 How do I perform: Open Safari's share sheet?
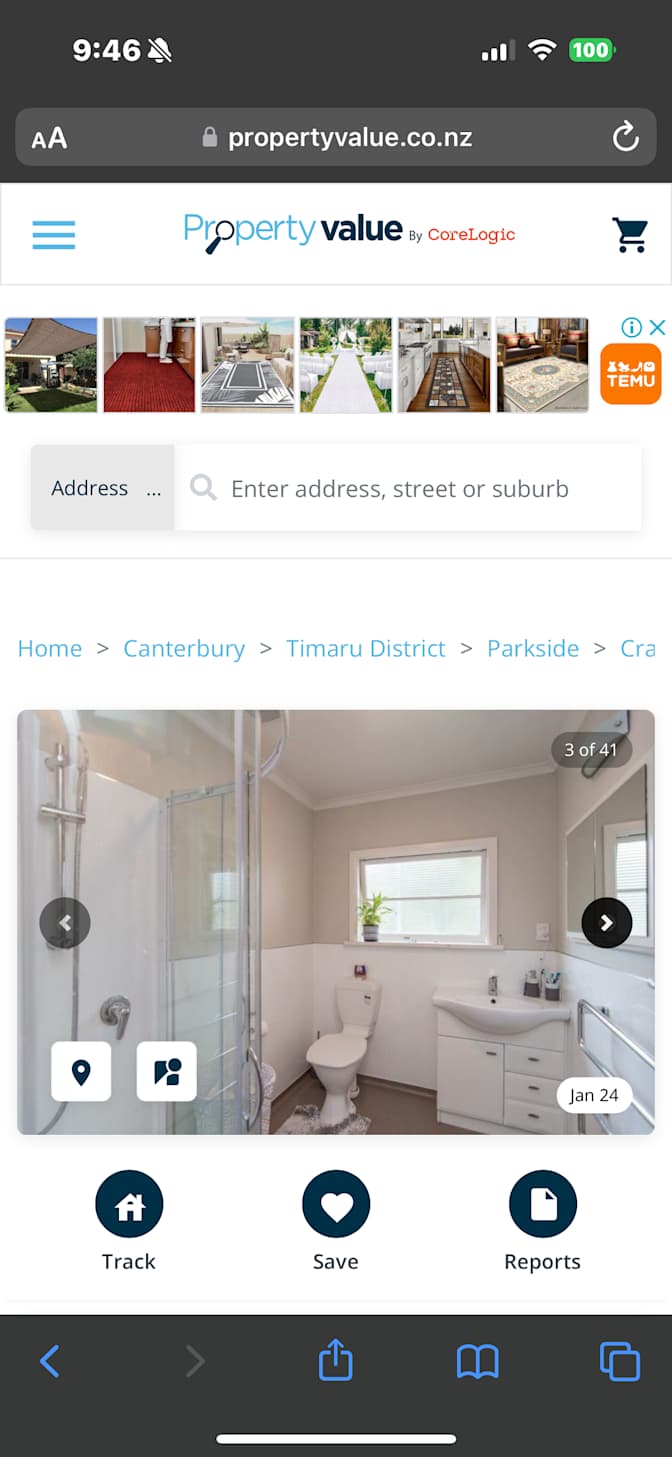coord(336,1360)
